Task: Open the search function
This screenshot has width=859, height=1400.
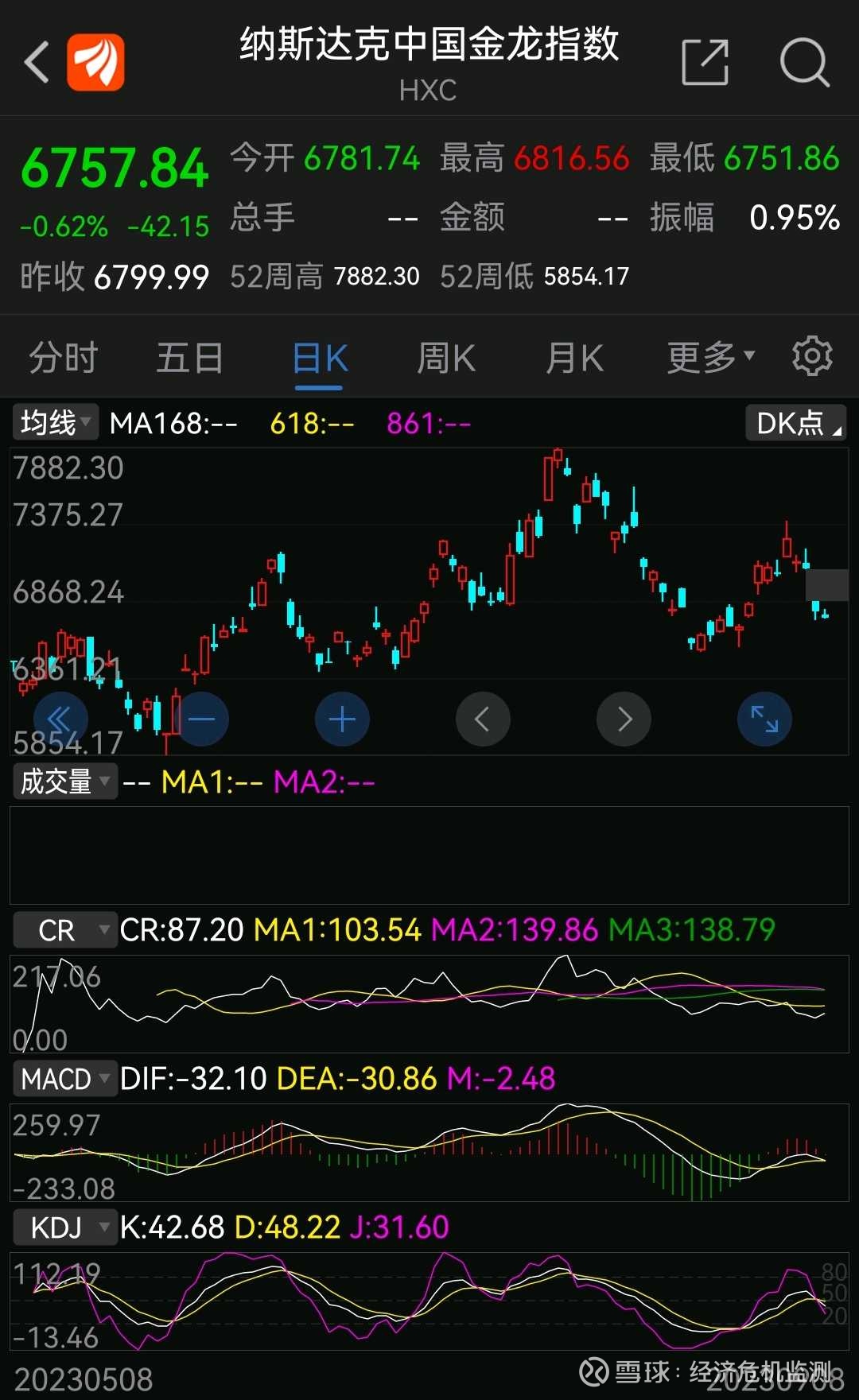Action: pos(806,61)
